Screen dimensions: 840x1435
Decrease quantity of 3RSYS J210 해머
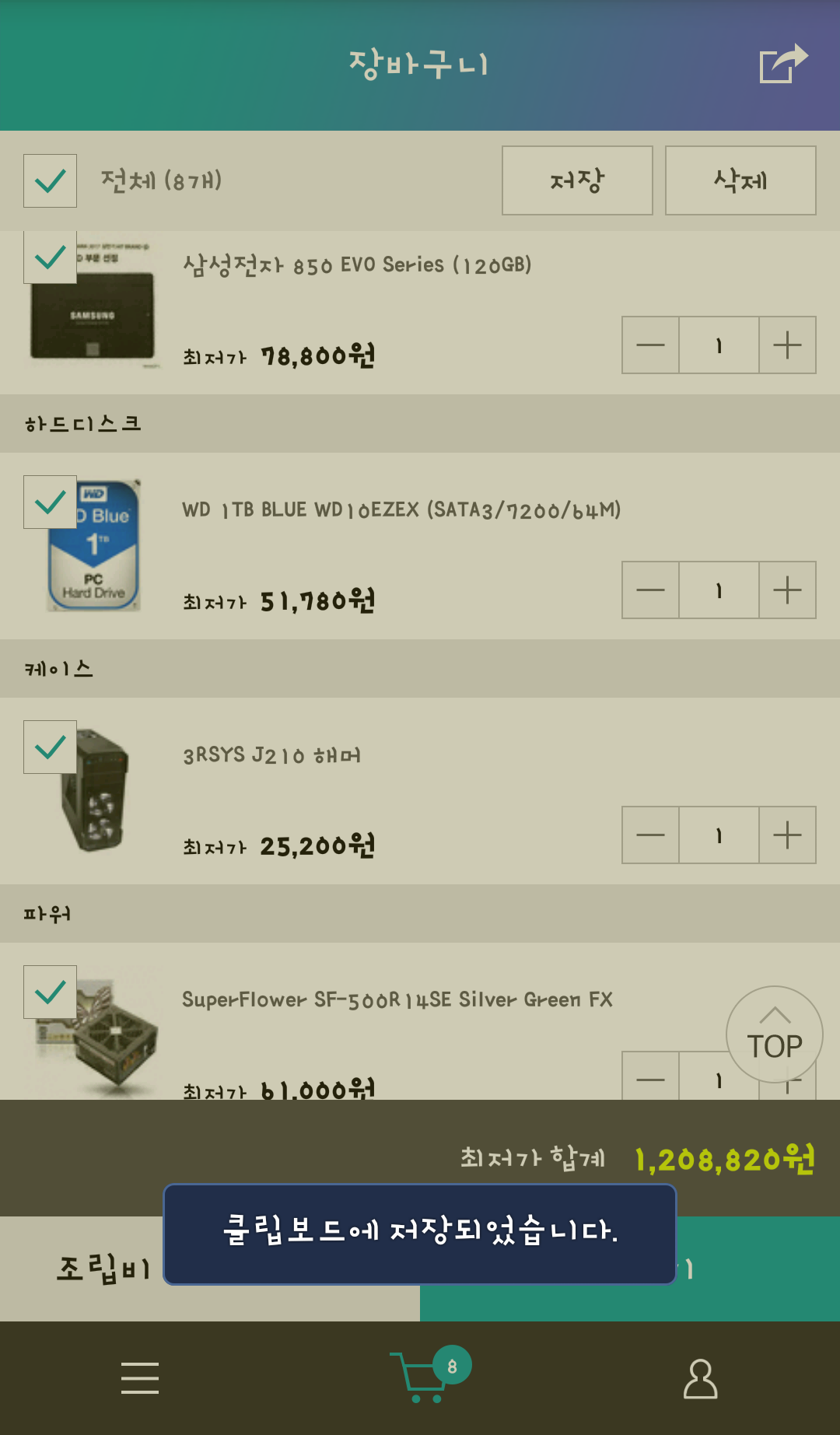pos(650,835)
